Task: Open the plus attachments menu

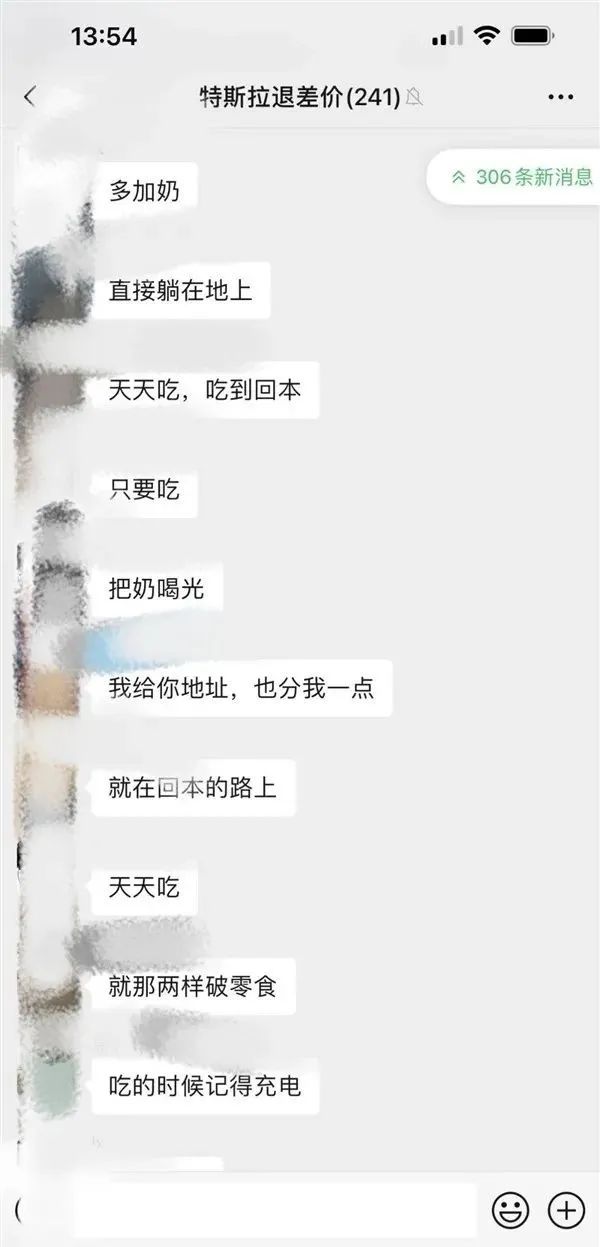Action: tap(566, 1211)
